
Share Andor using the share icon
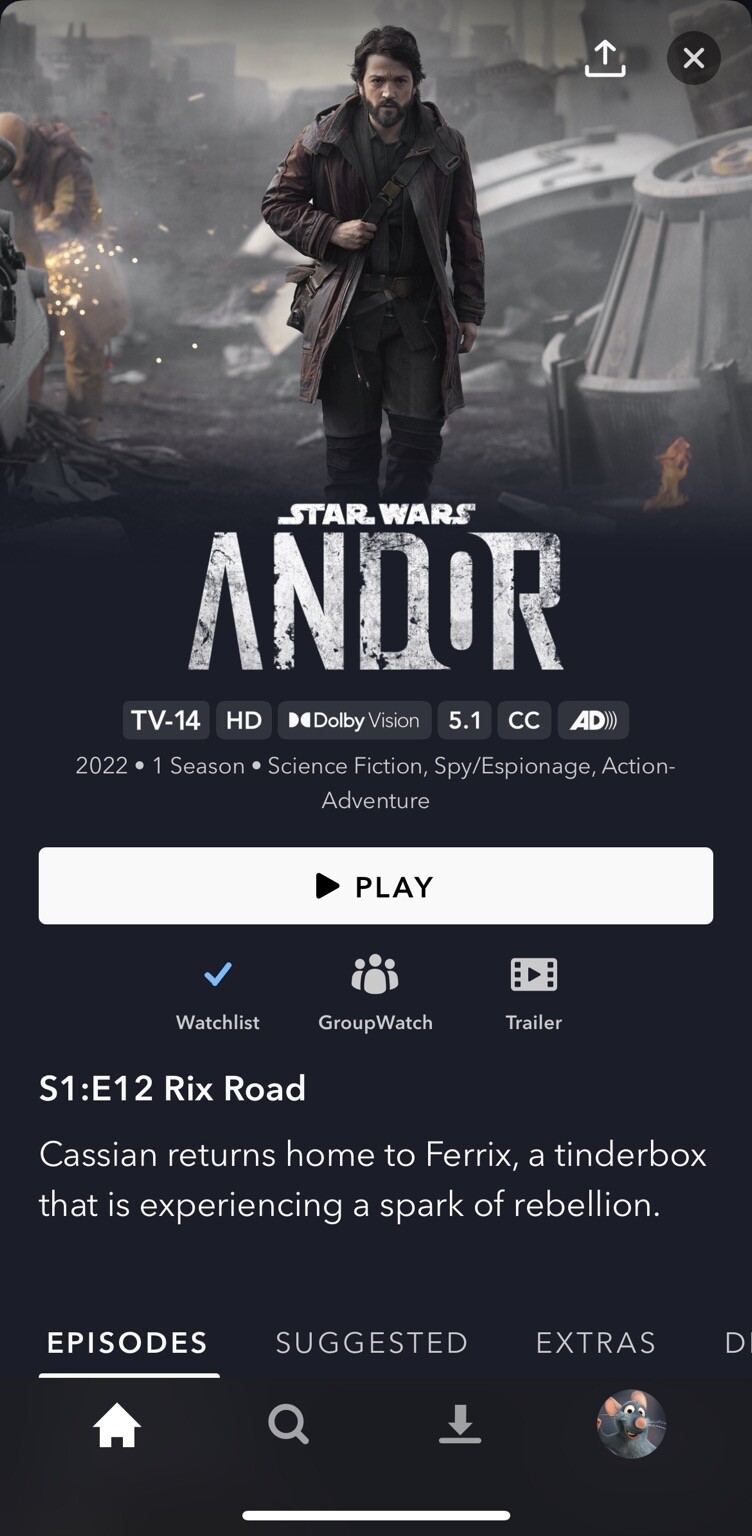[x=605, y=58]
